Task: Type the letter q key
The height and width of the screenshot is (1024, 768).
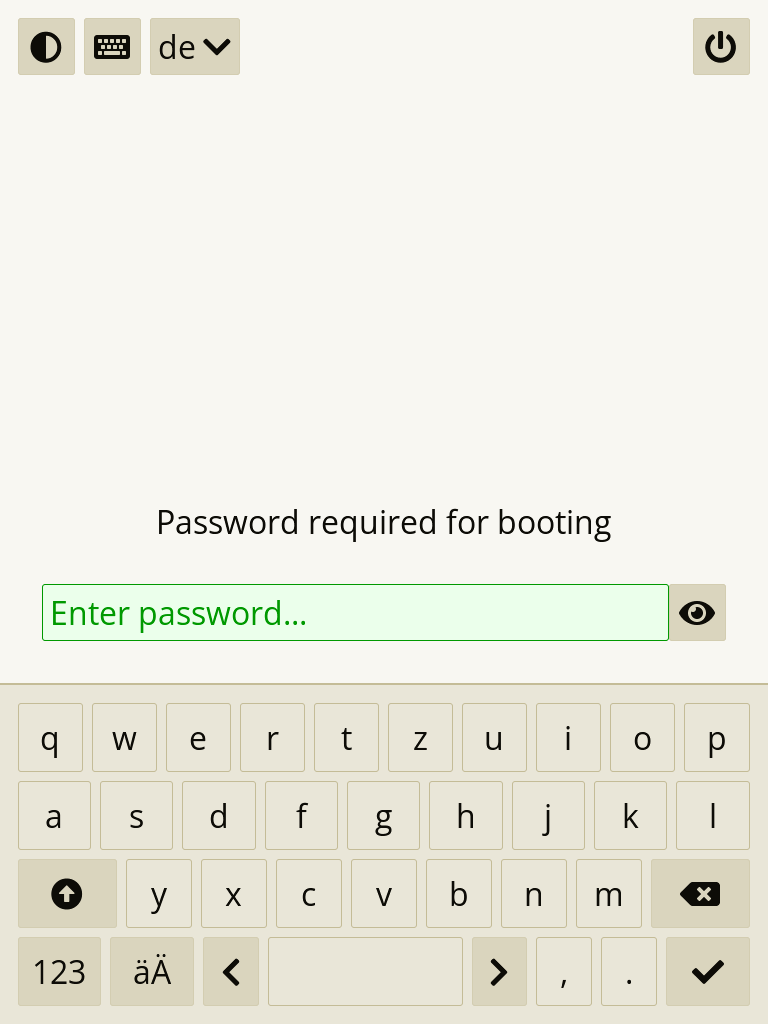Action: 50,738
